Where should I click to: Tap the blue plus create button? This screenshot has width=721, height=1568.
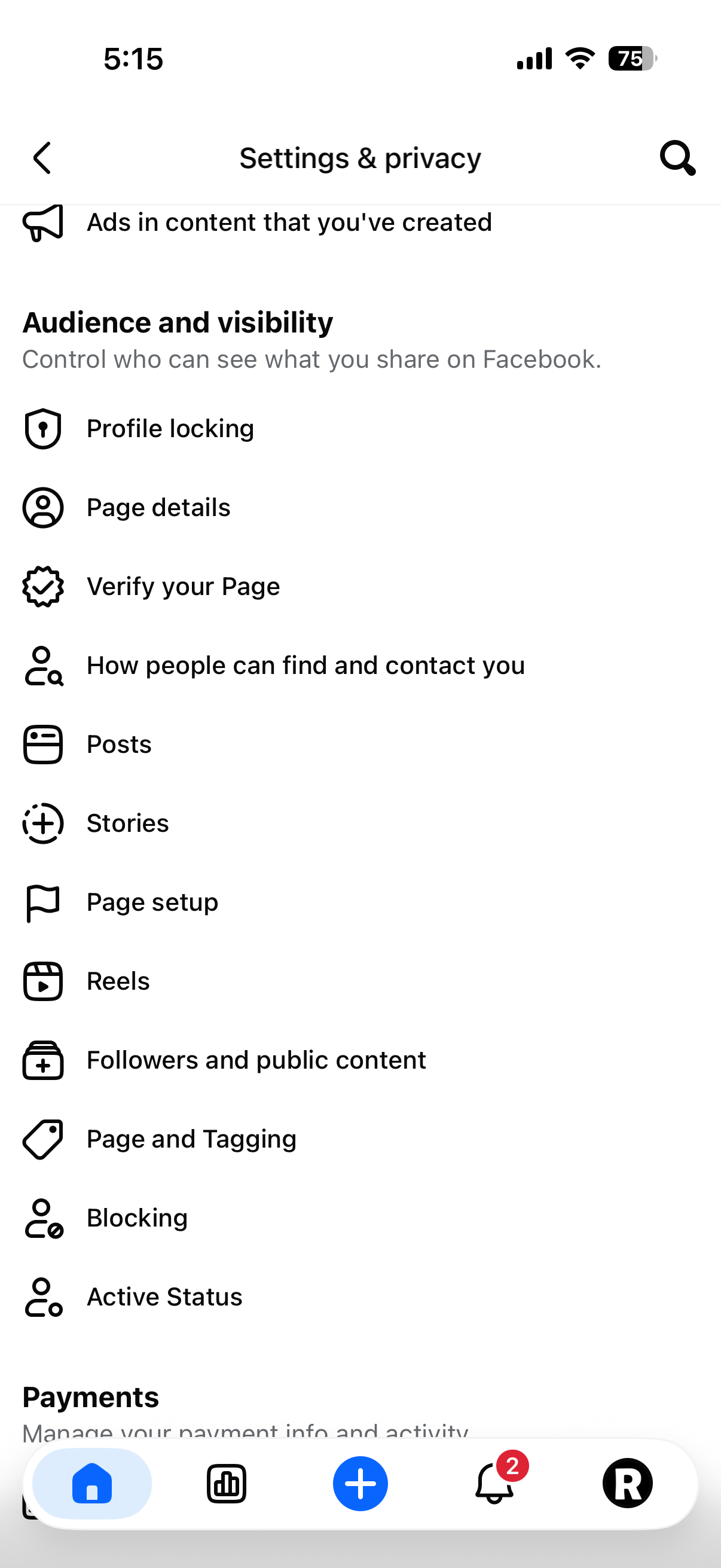[x=360, y=1484]
